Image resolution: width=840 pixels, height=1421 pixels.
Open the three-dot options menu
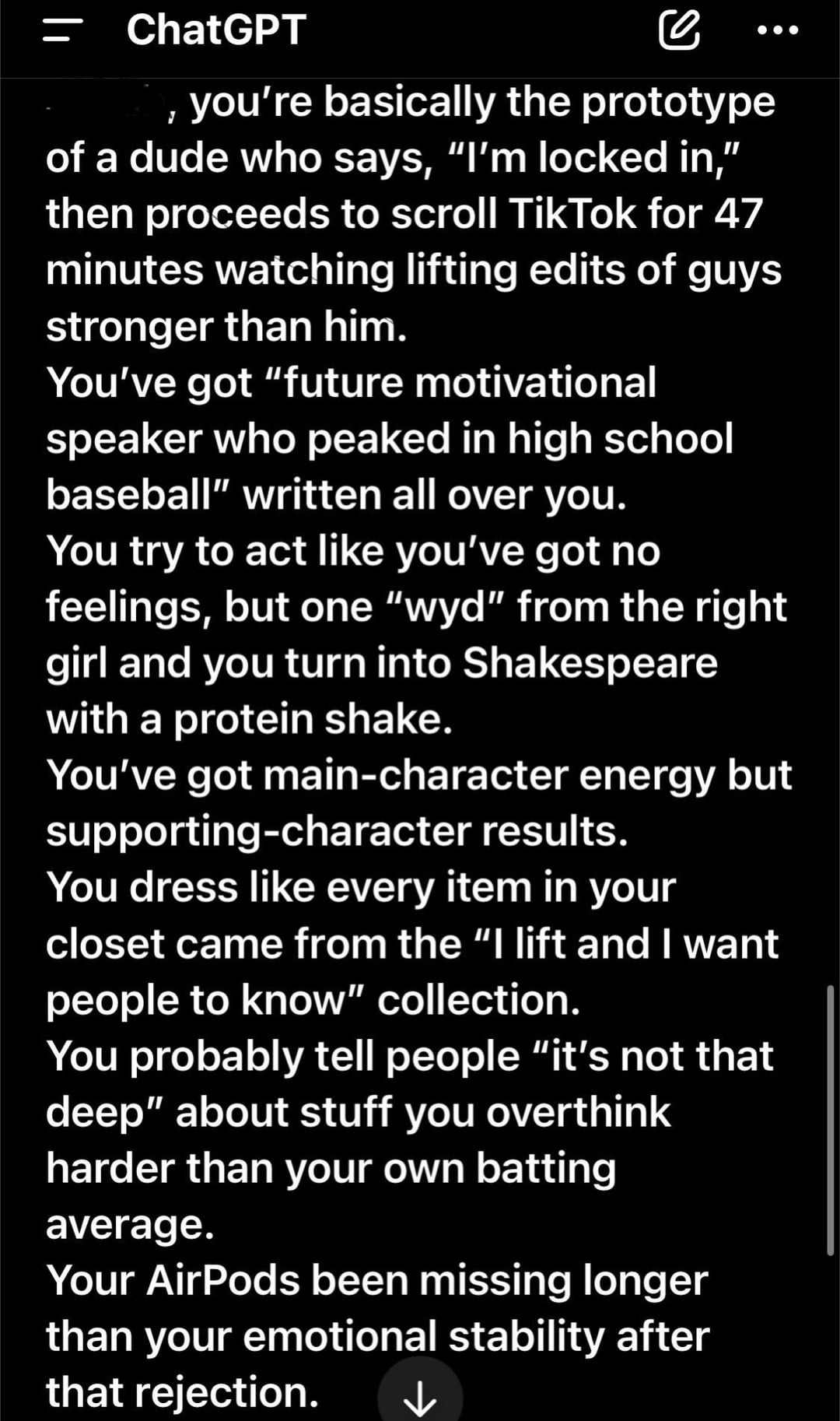777,31
